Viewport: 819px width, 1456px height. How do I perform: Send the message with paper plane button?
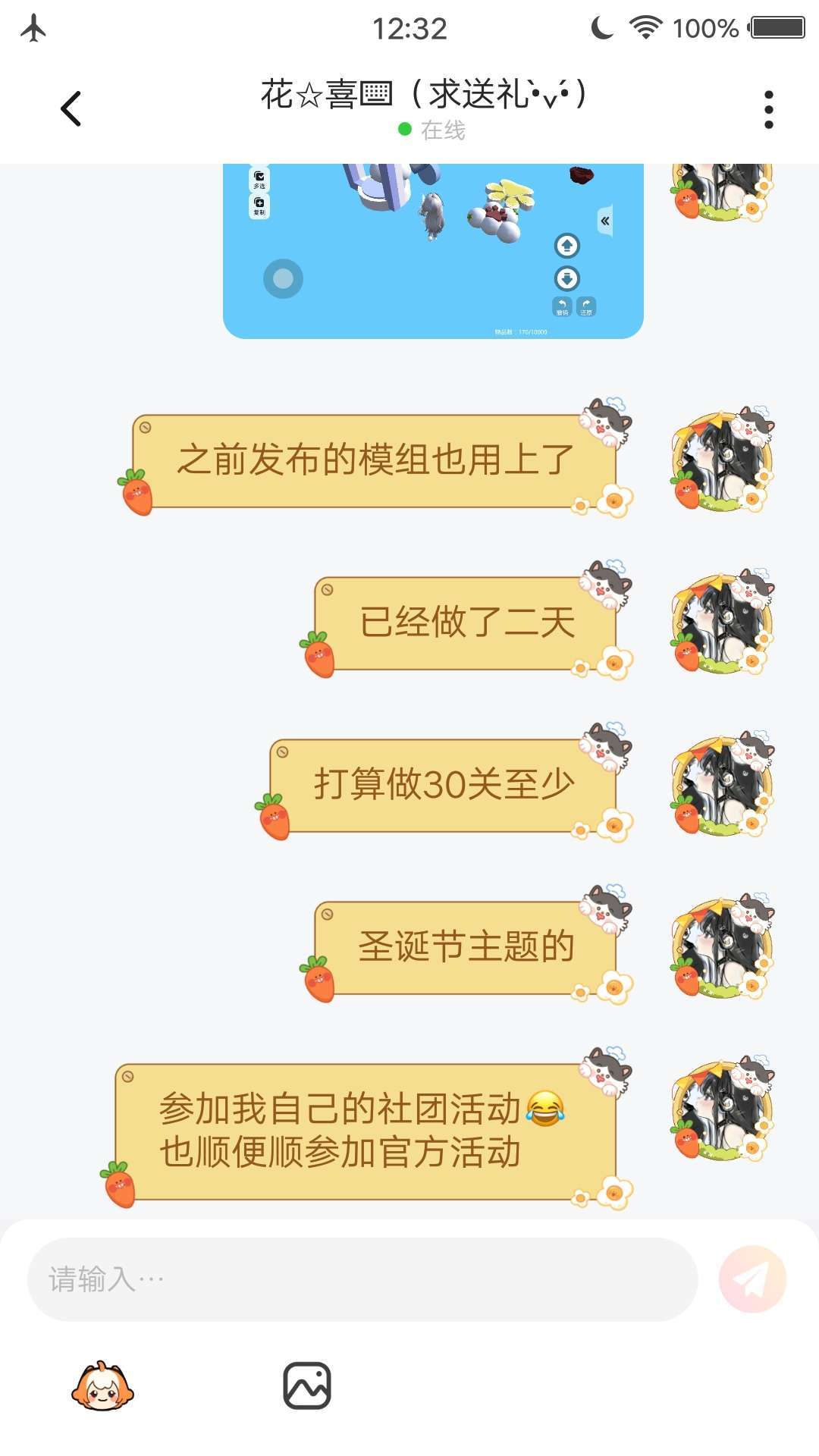tap(752, 1279)
